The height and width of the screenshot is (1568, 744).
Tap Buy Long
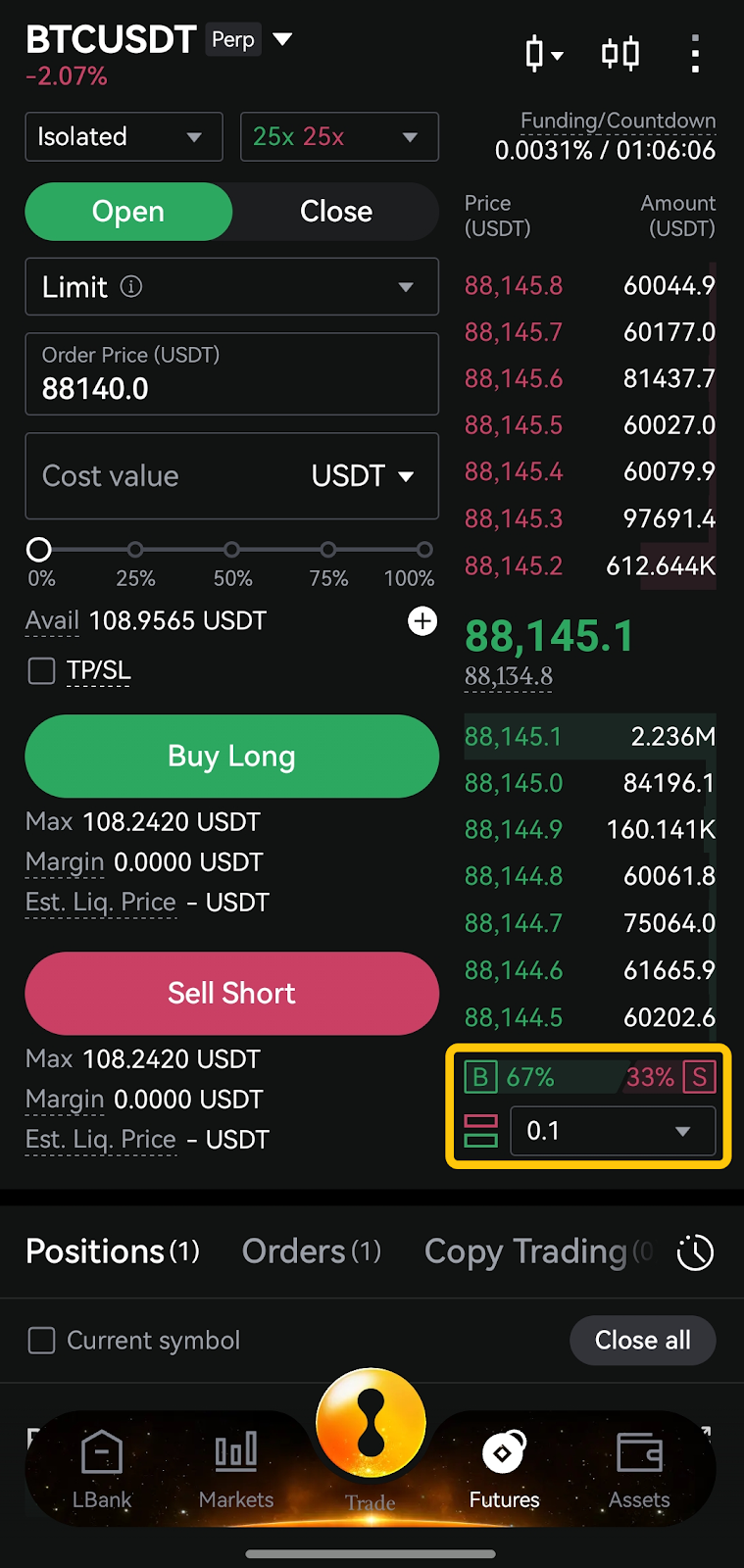click(x=231, y=757)
